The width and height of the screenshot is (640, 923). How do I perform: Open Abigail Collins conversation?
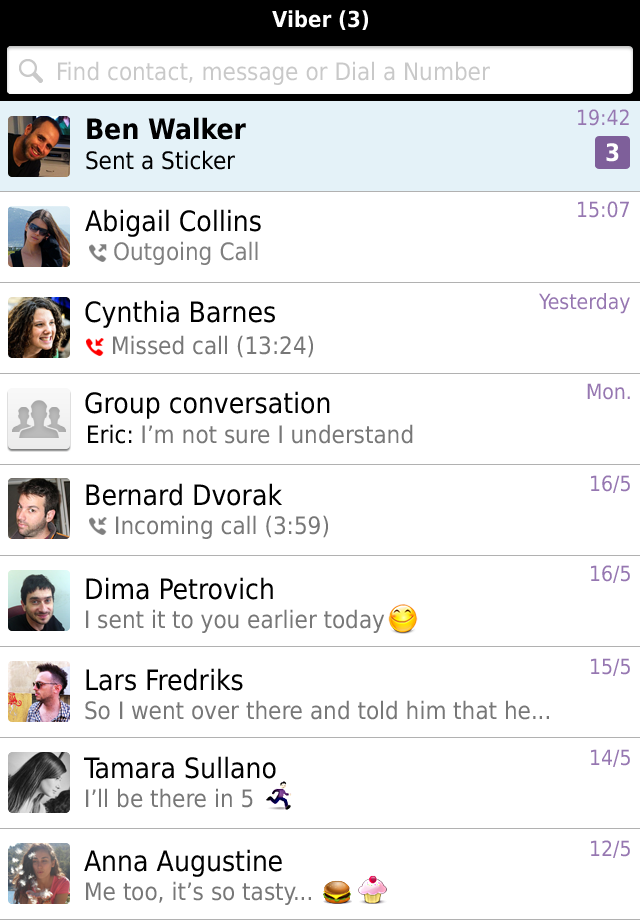pos(320,237)
